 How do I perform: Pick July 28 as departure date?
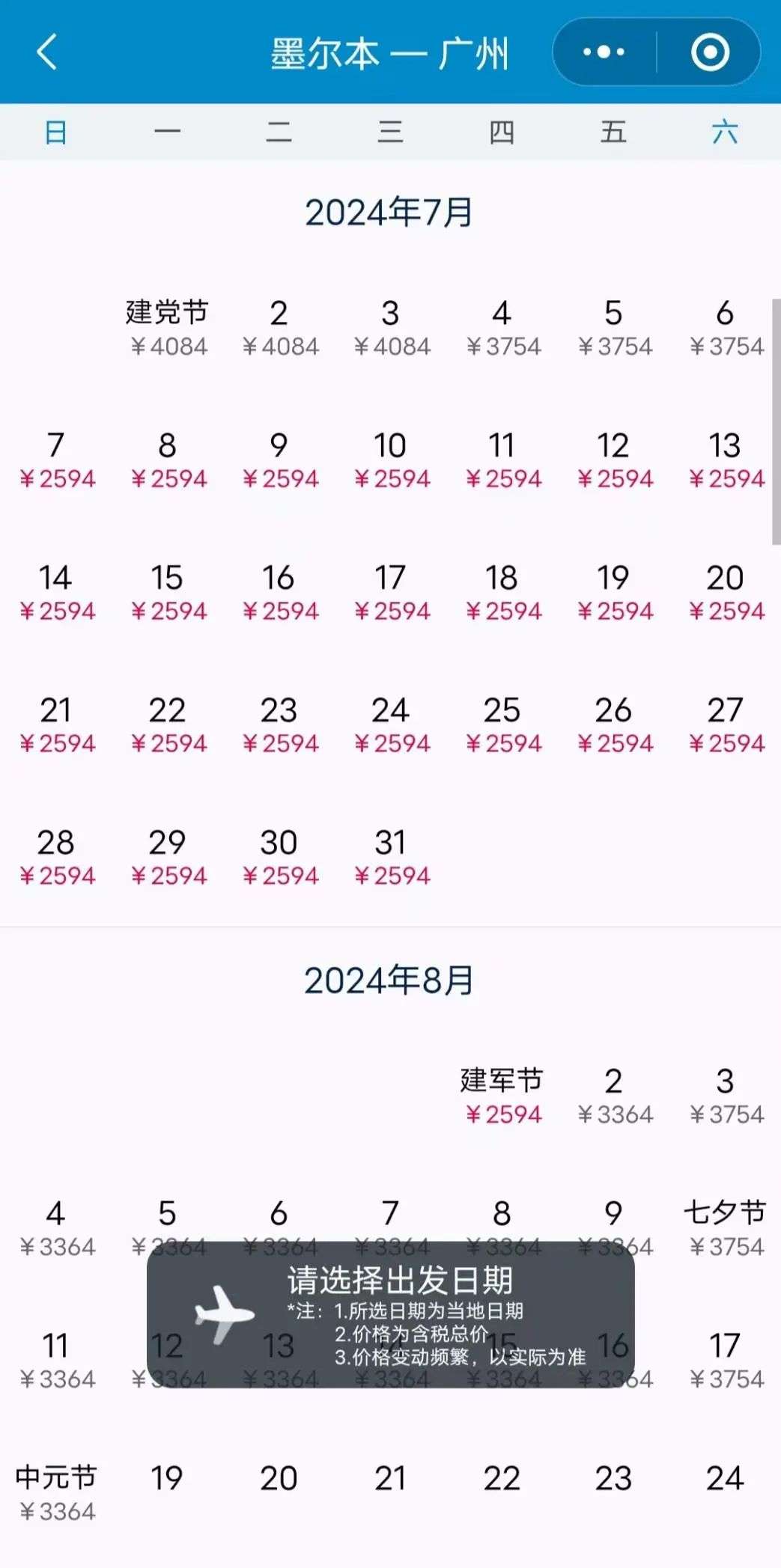coord(56,857)
